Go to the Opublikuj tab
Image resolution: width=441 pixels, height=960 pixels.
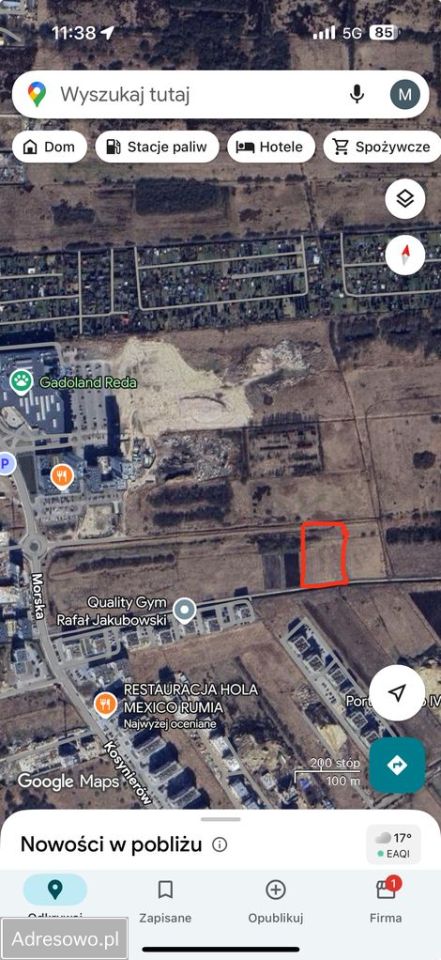276,900
